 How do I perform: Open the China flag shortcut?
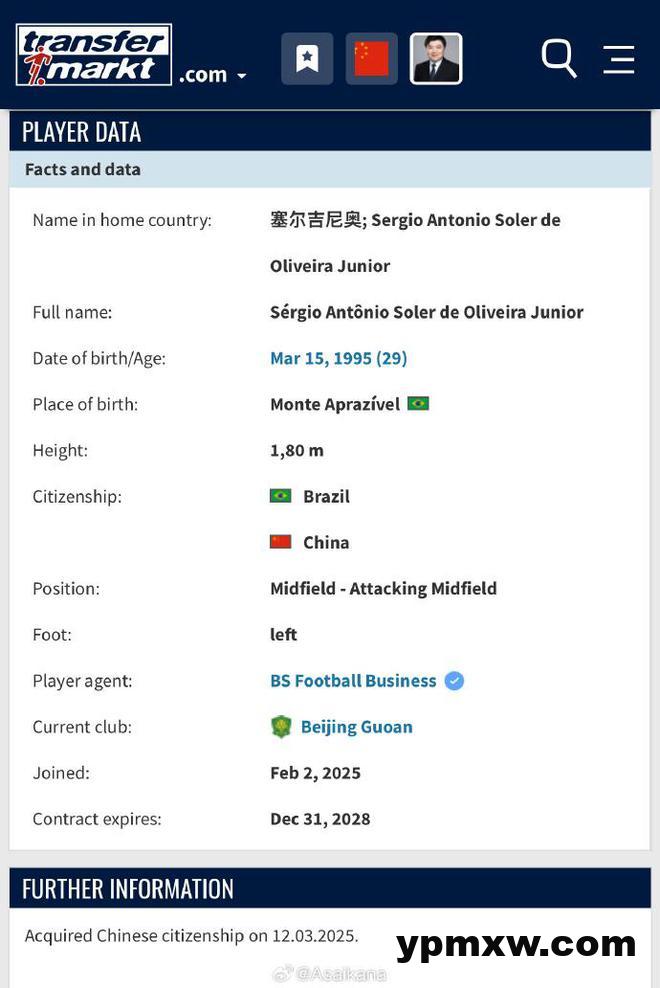coord(372,59)
